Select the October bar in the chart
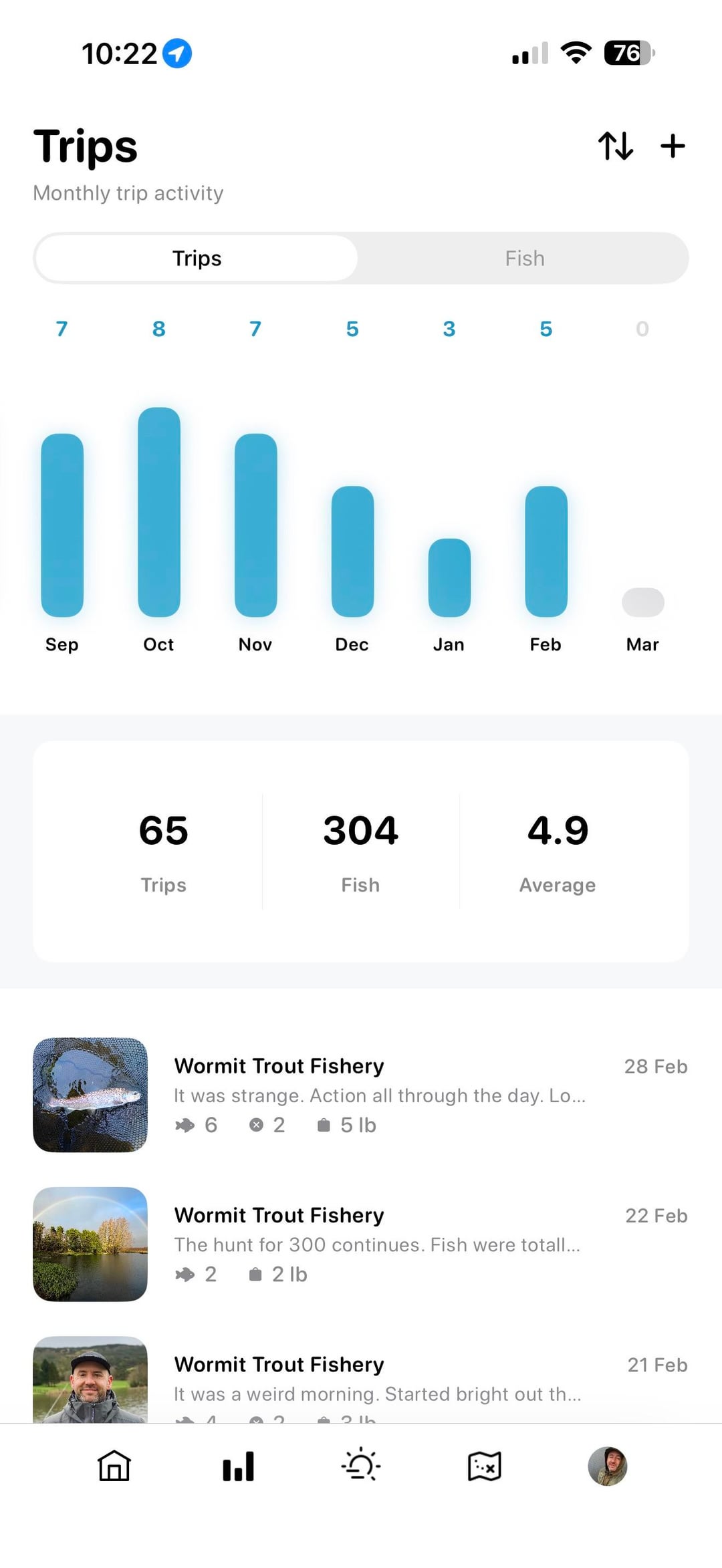 (159, 513)
